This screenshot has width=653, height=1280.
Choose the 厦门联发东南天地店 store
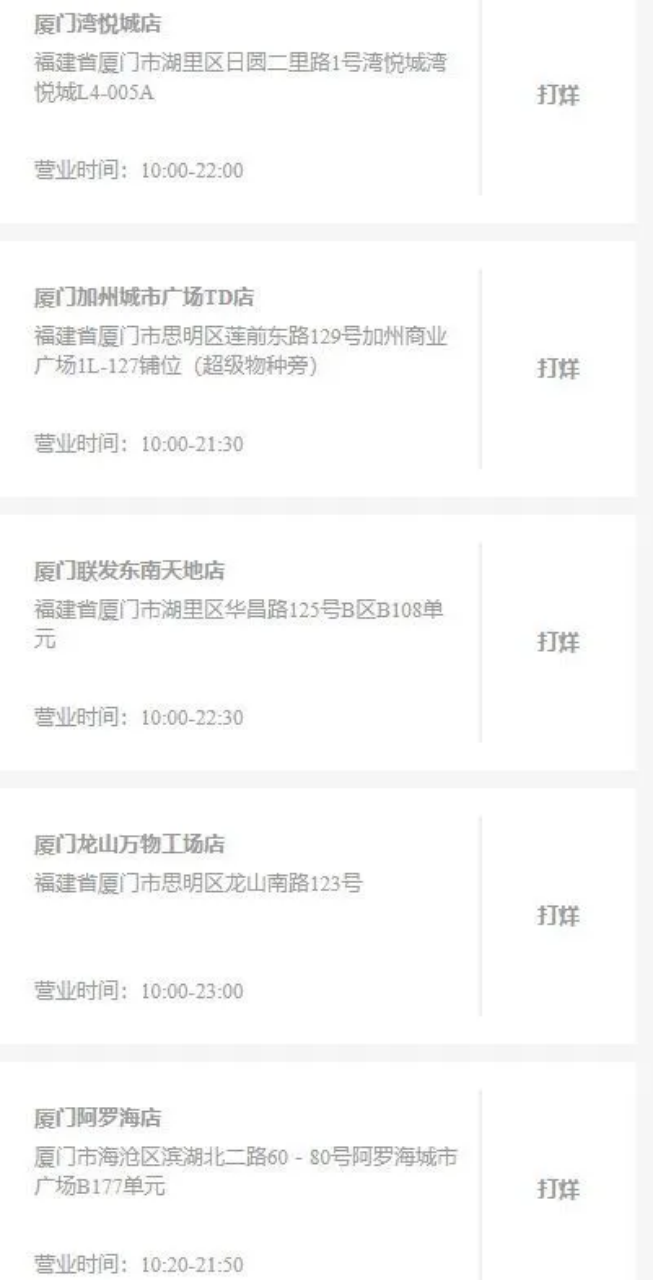pyautogui.click(x=129, y=571)
